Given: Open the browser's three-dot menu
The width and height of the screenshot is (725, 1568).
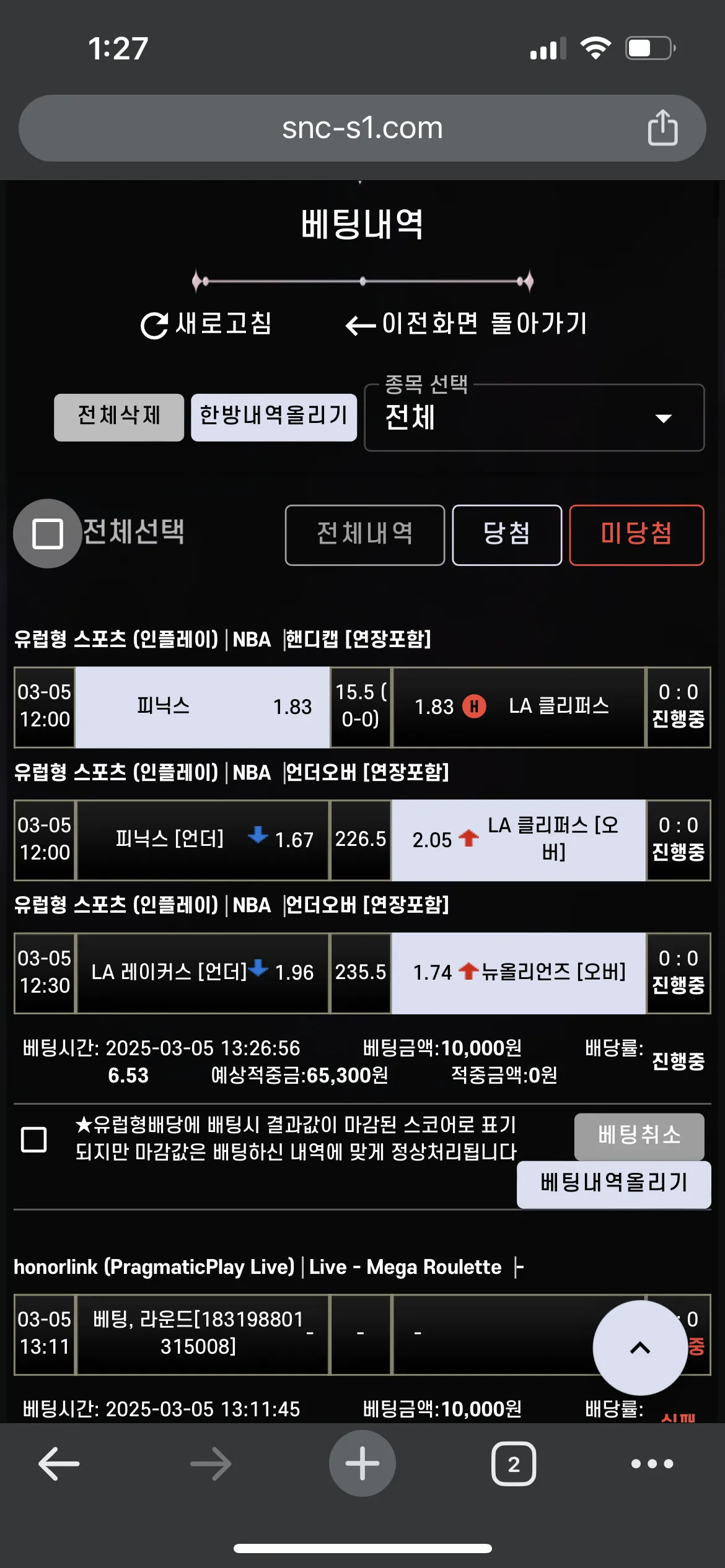Looking at the screenshot, I should pos(652,1464).
